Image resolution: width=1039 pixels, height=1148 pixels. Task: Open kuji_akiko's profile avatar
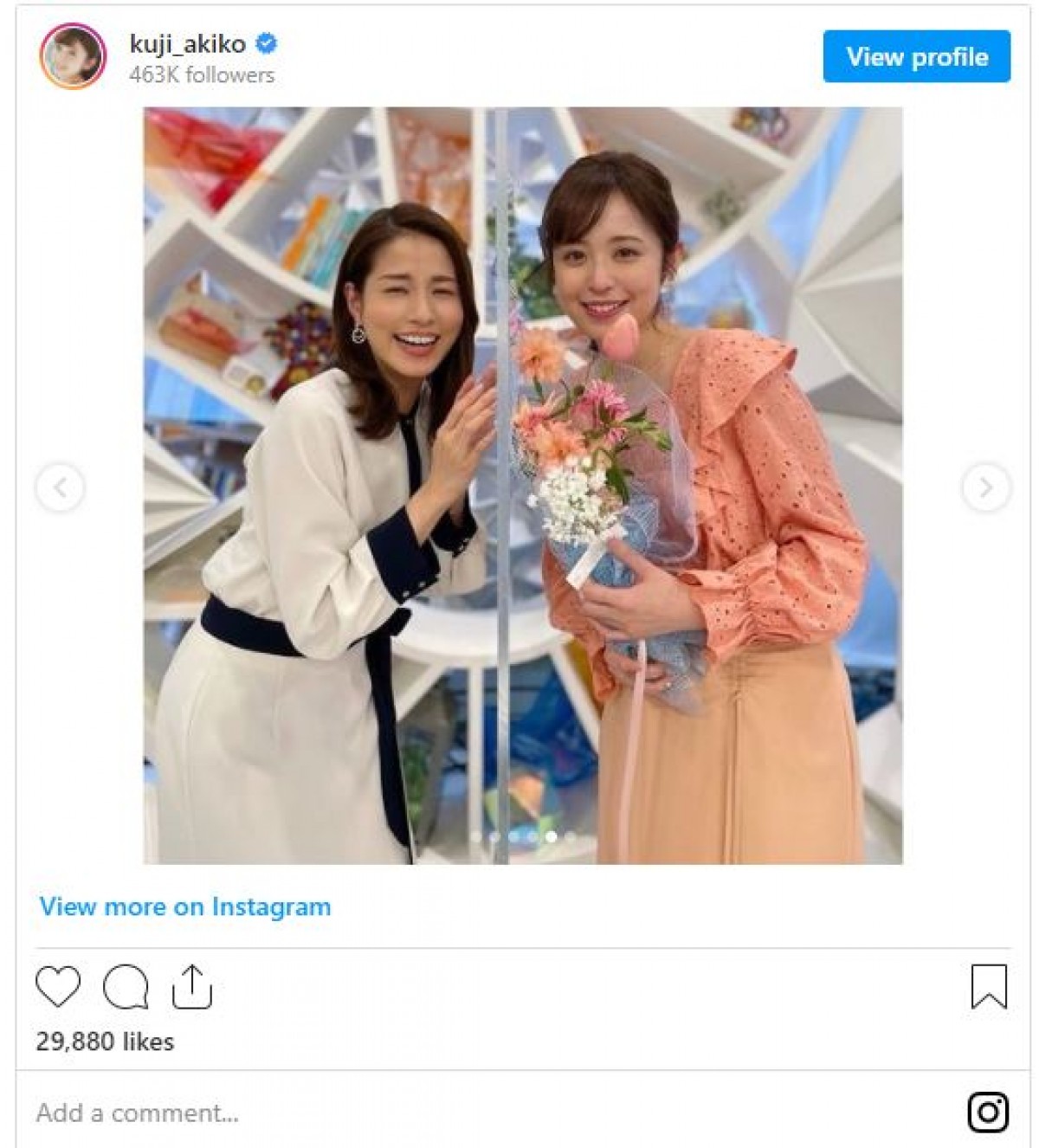(x=73, y=57)
